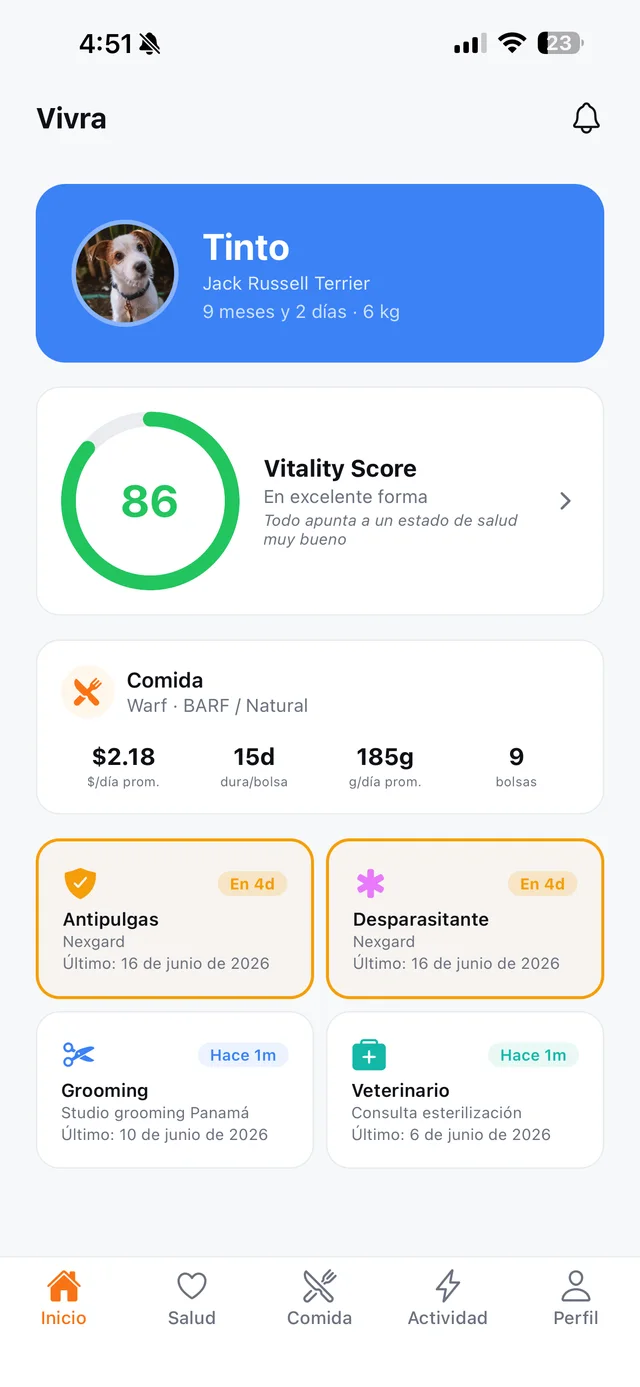Open the Perfil tab
Viewport: 640px width, 1387px height.
click(x=576, y=1298)
